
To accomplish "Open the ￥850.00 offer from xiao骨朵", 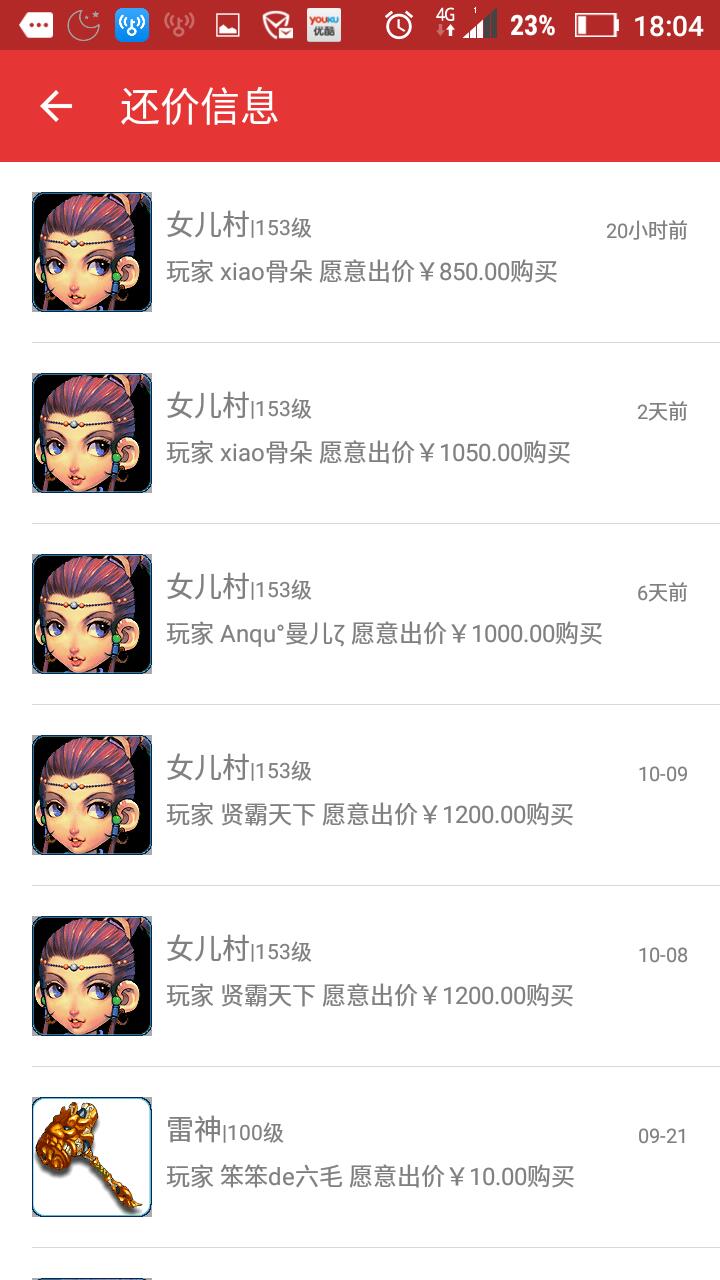I will pos(360,252).
